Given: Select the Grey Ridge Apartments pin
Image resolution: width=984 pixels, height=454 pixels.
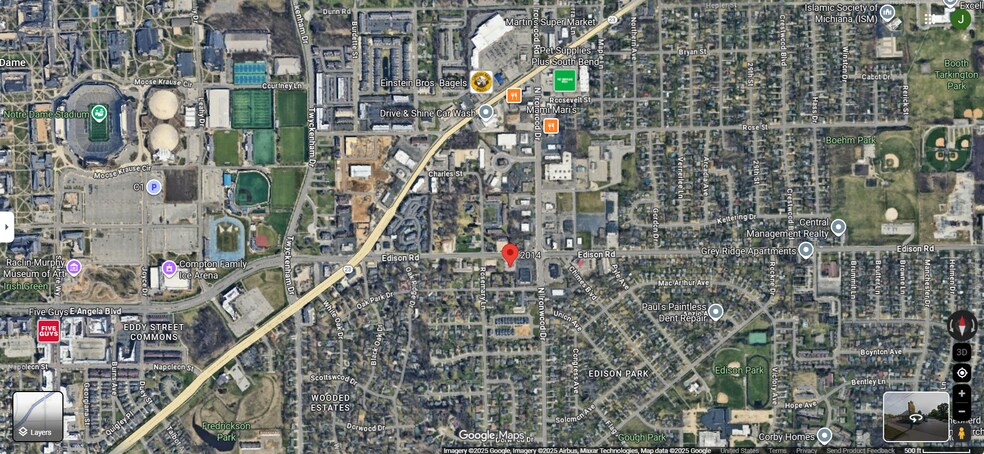Looking at the screenshot, I should pos(805,250).
